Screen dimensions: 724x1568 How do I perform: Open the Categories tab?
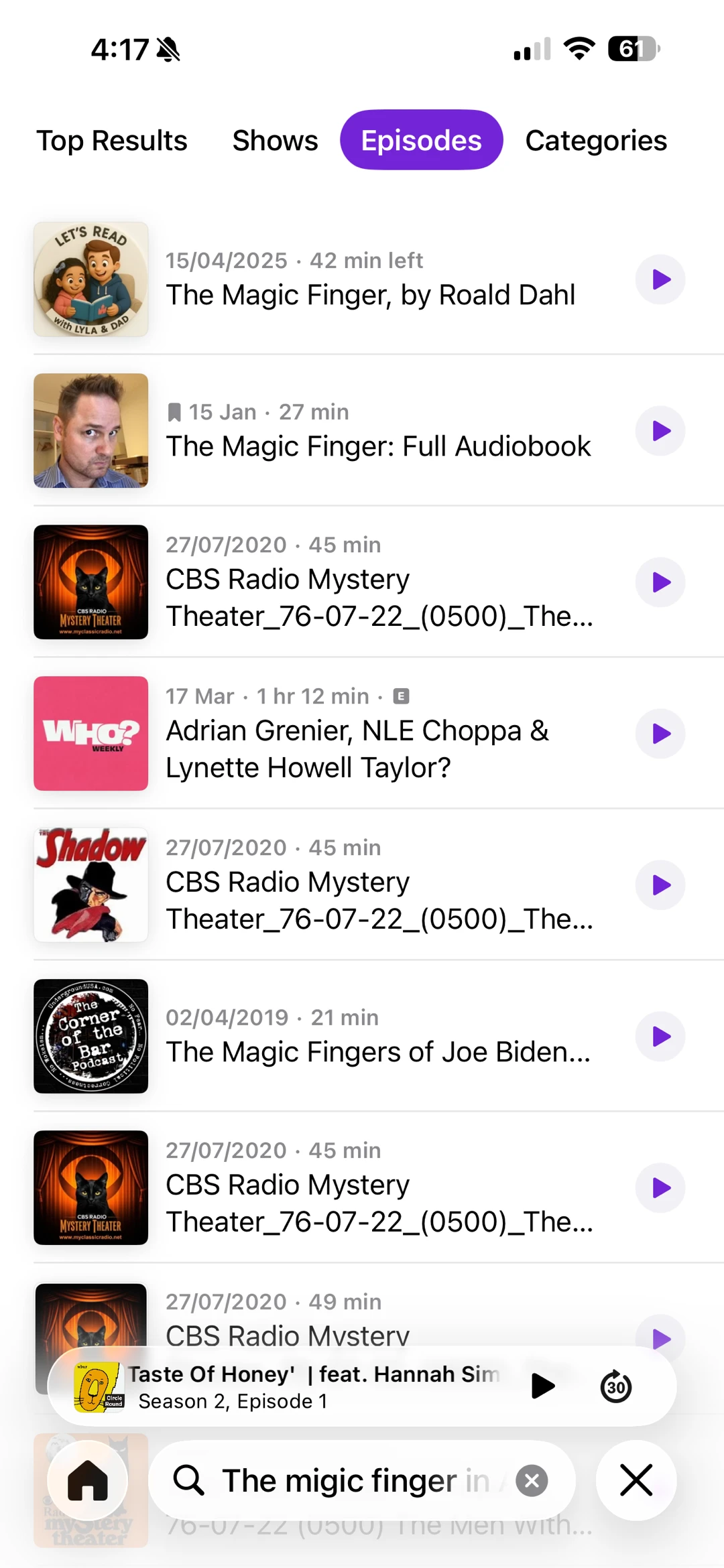[596, 141]
